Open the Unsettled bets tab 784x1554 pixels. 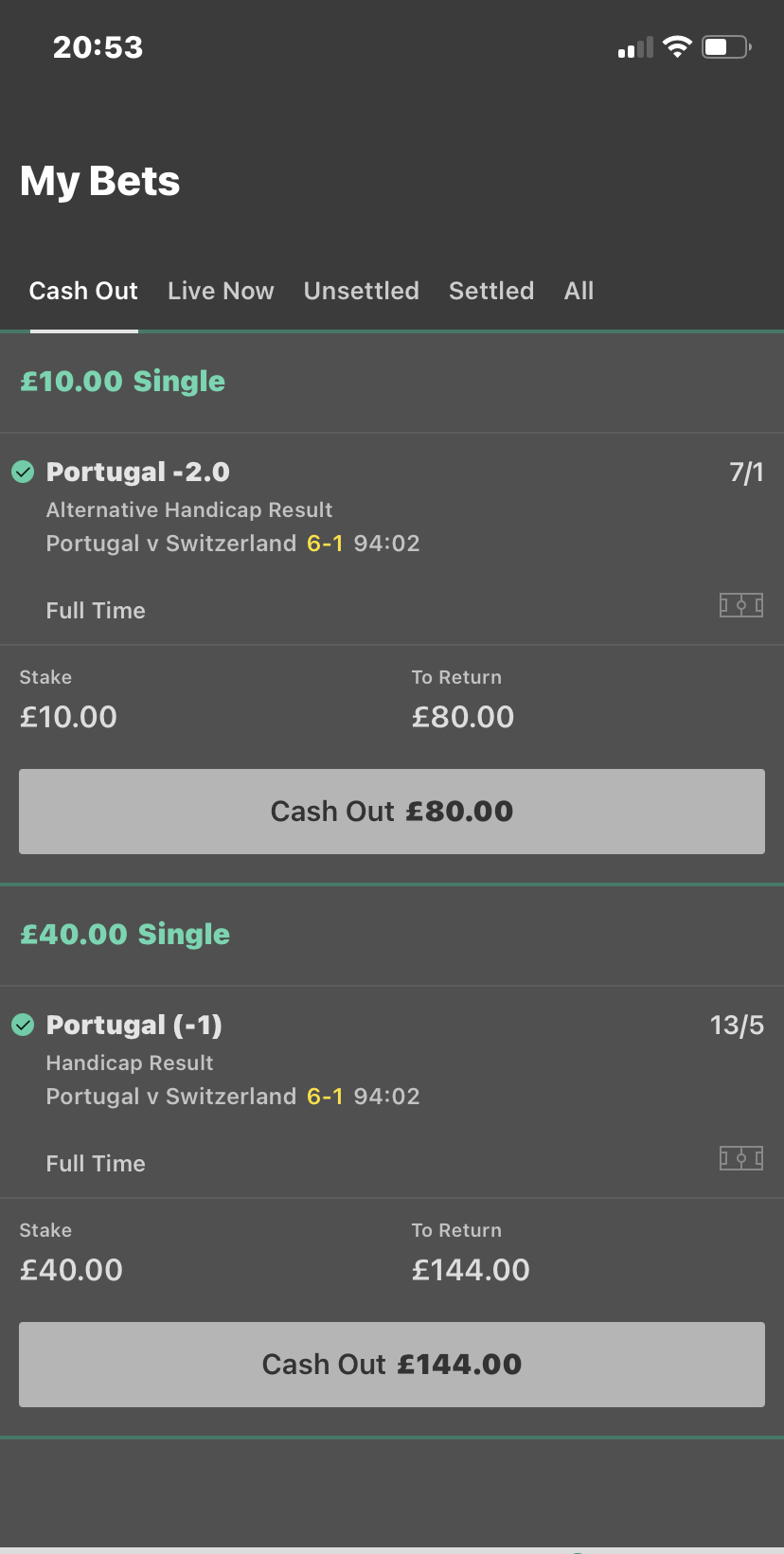[x=361, y=291]
